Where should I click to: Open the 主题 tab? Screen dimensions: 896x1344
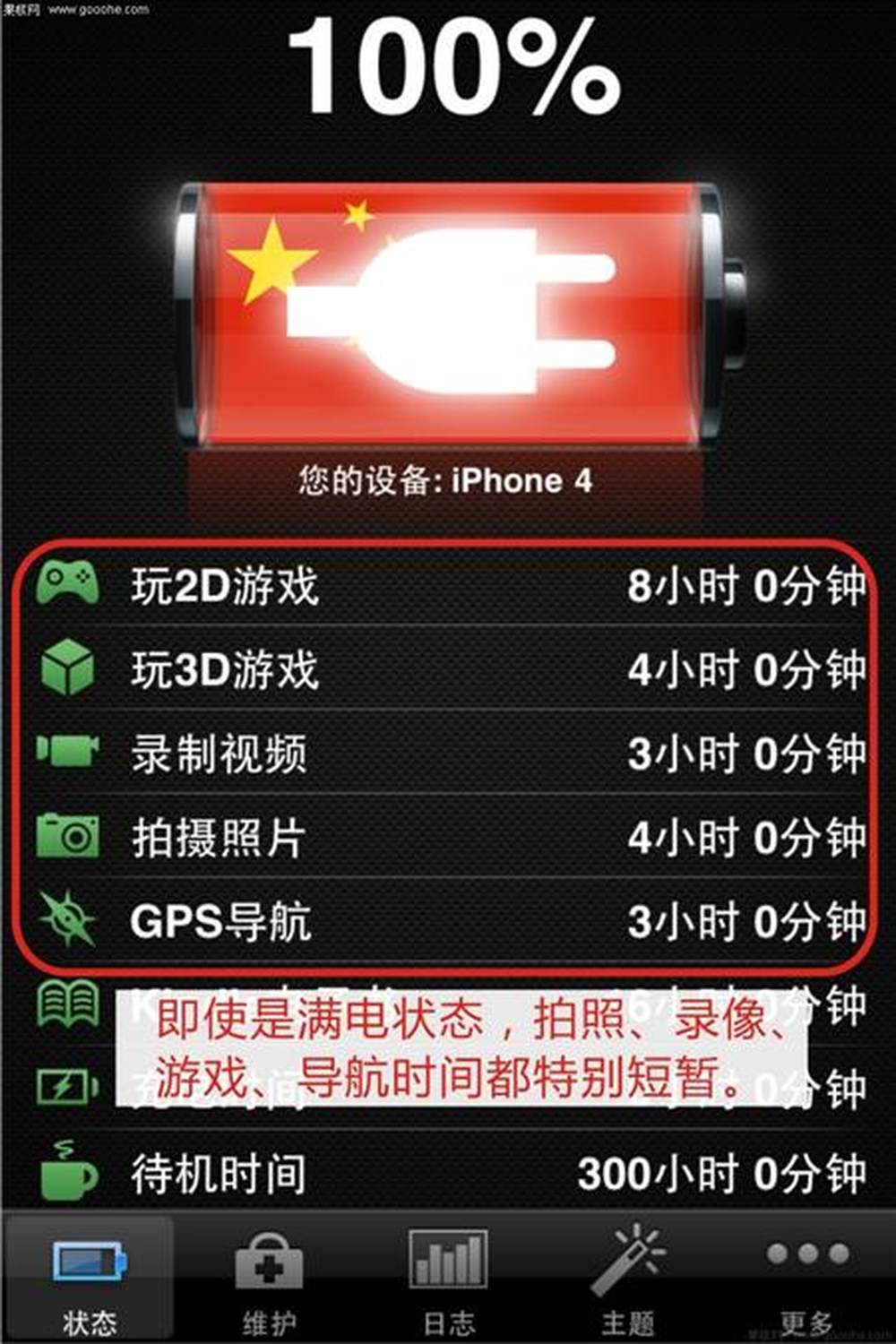(x=627, y=1279)
